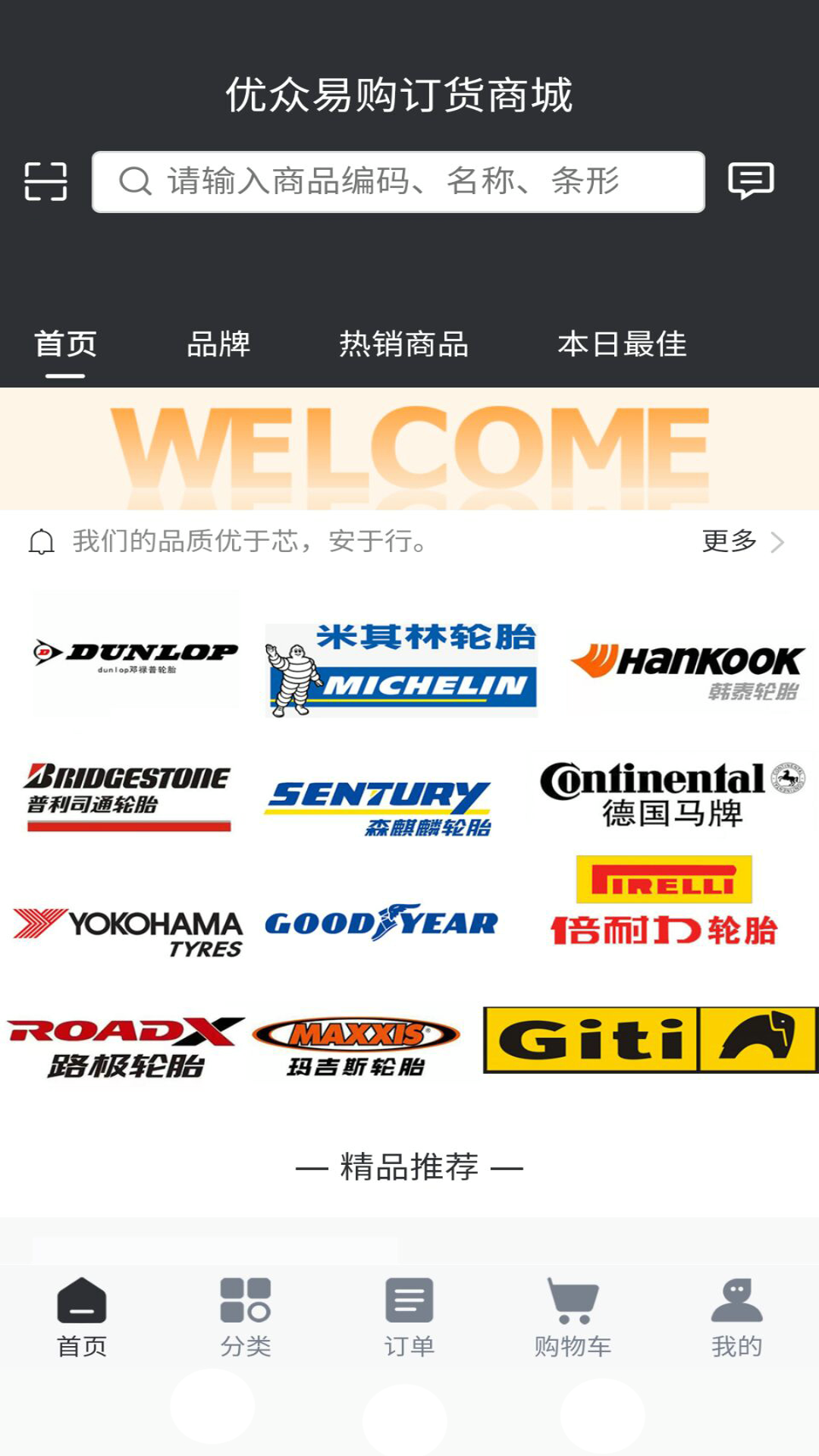Screen dimensions: 819x1456
Task: Open the barcode scanner icon
Action: click(x=45, y=181)
